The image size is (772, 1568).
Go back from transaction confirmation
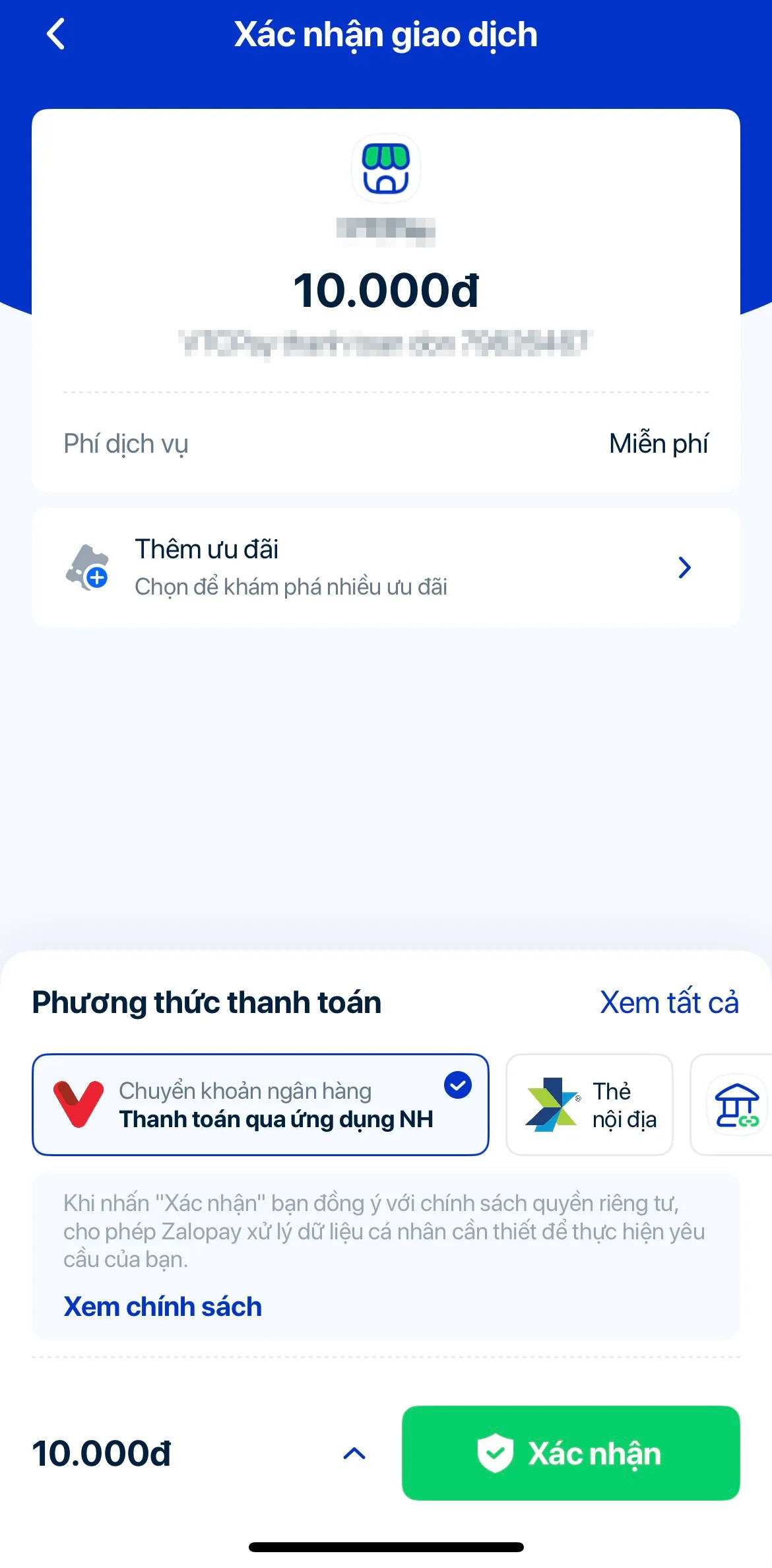(57, 34)
